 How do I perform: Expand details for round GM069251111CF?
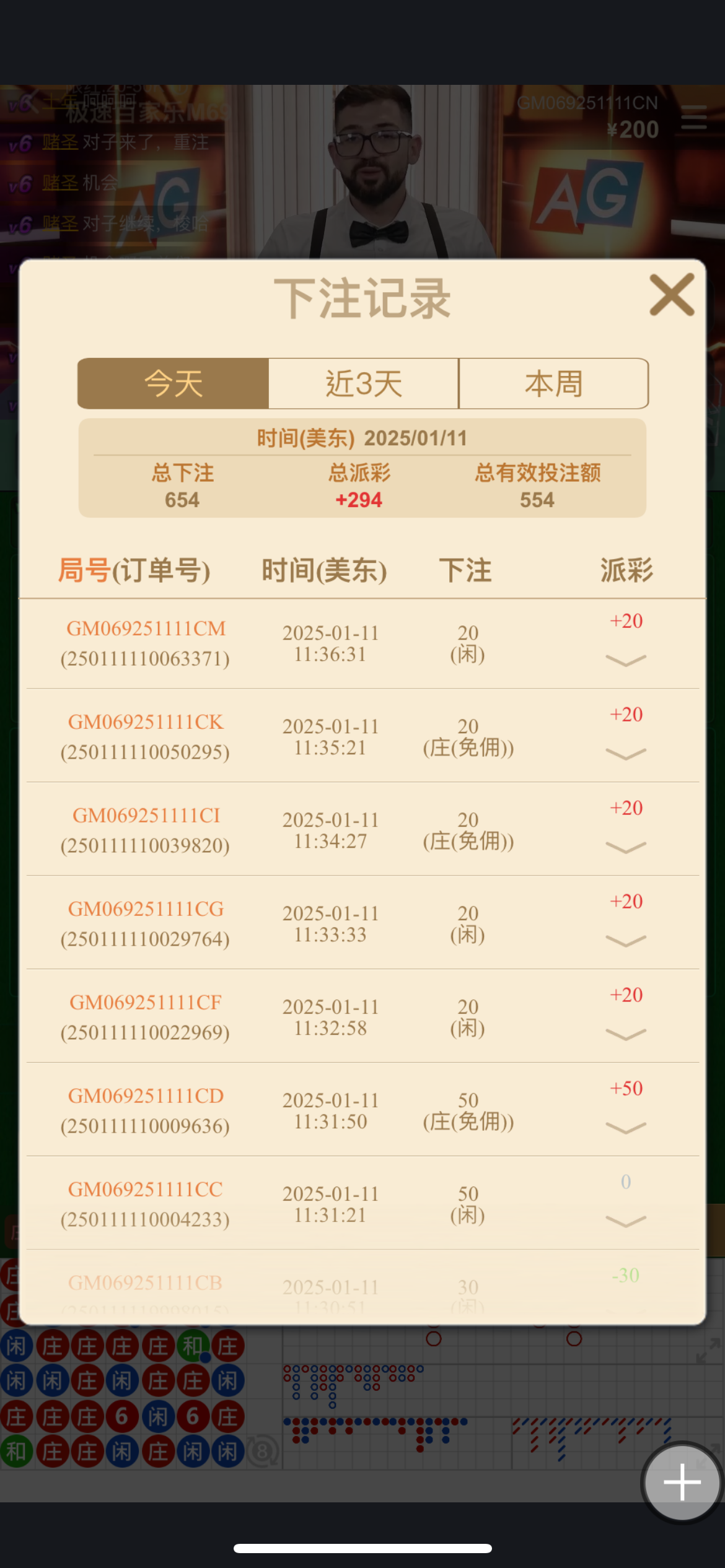click(x=625, y=1035)
